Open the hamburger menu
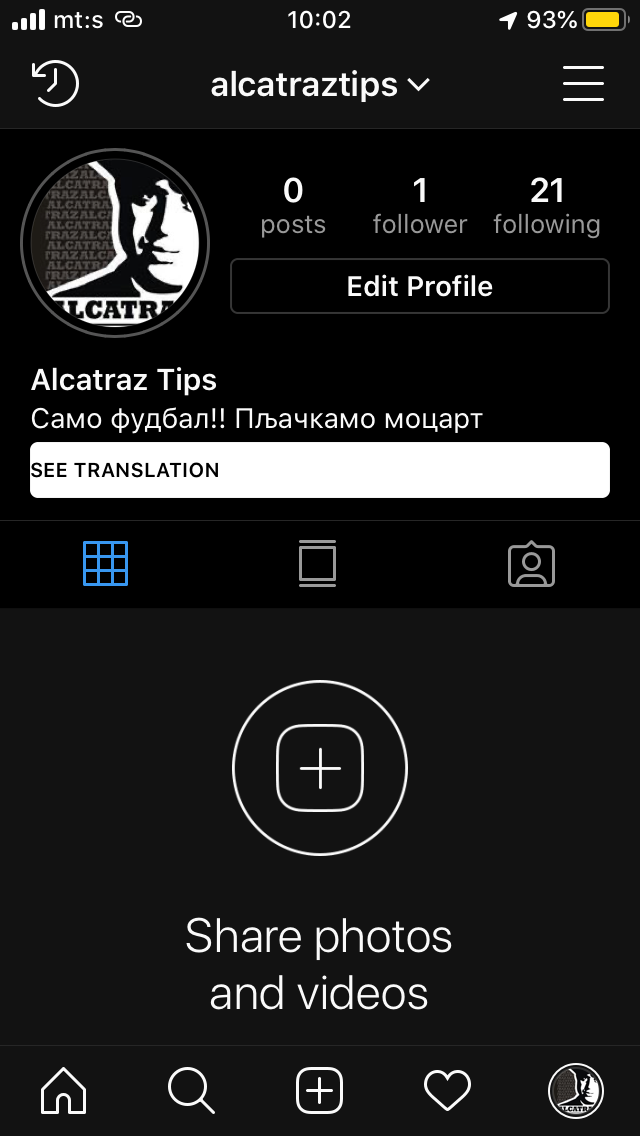 [x=583, y=84]
